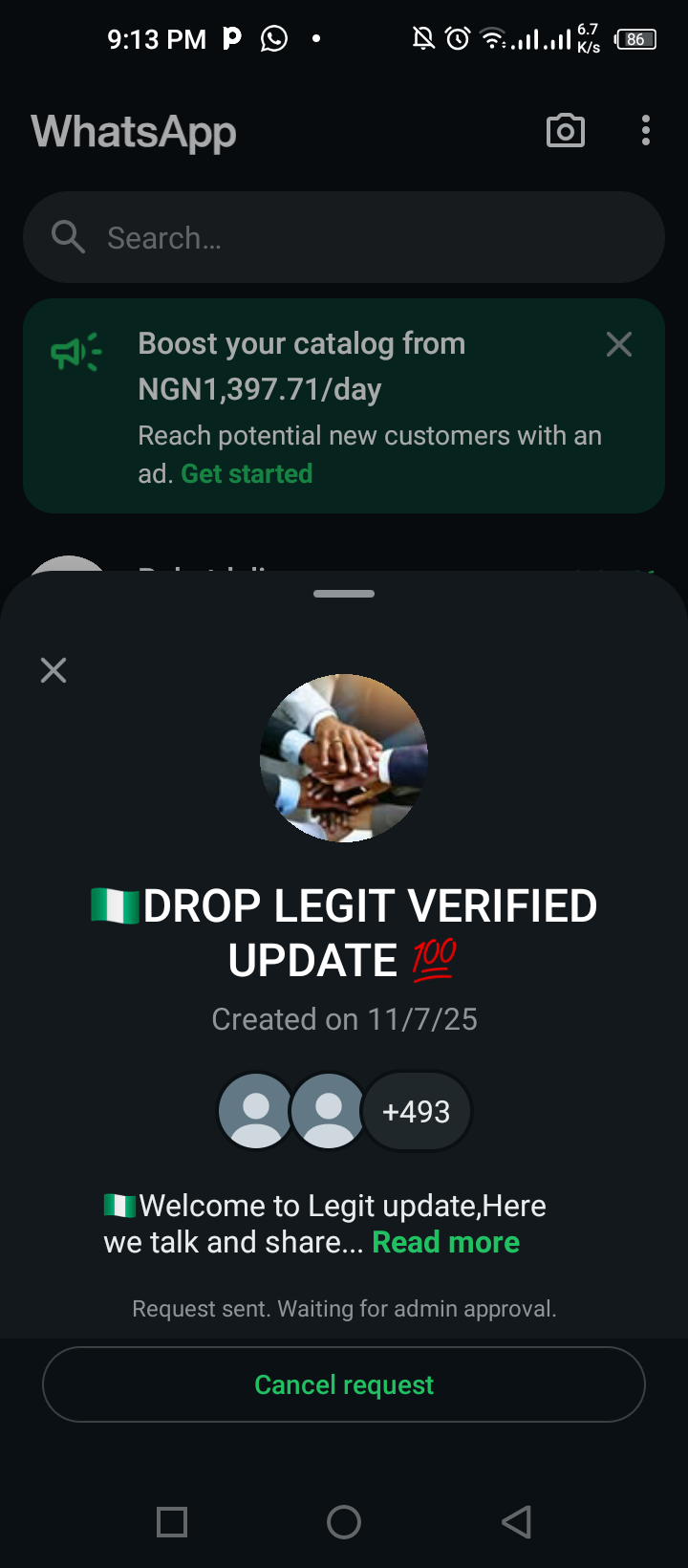Cancel the group join request
The height and width of the screenshot is (1568, 688).
[x=344, y=1384]
